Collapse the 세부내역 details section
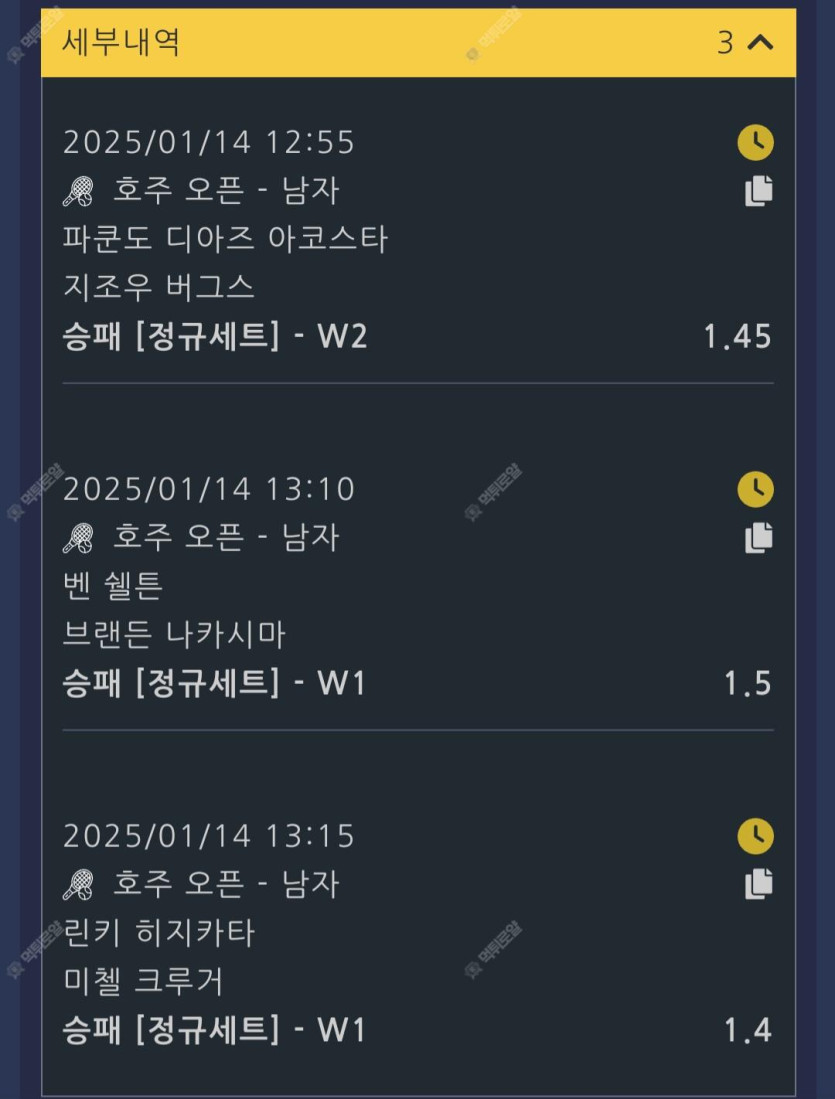The image size is (835, 1099). tap(760, 42)
